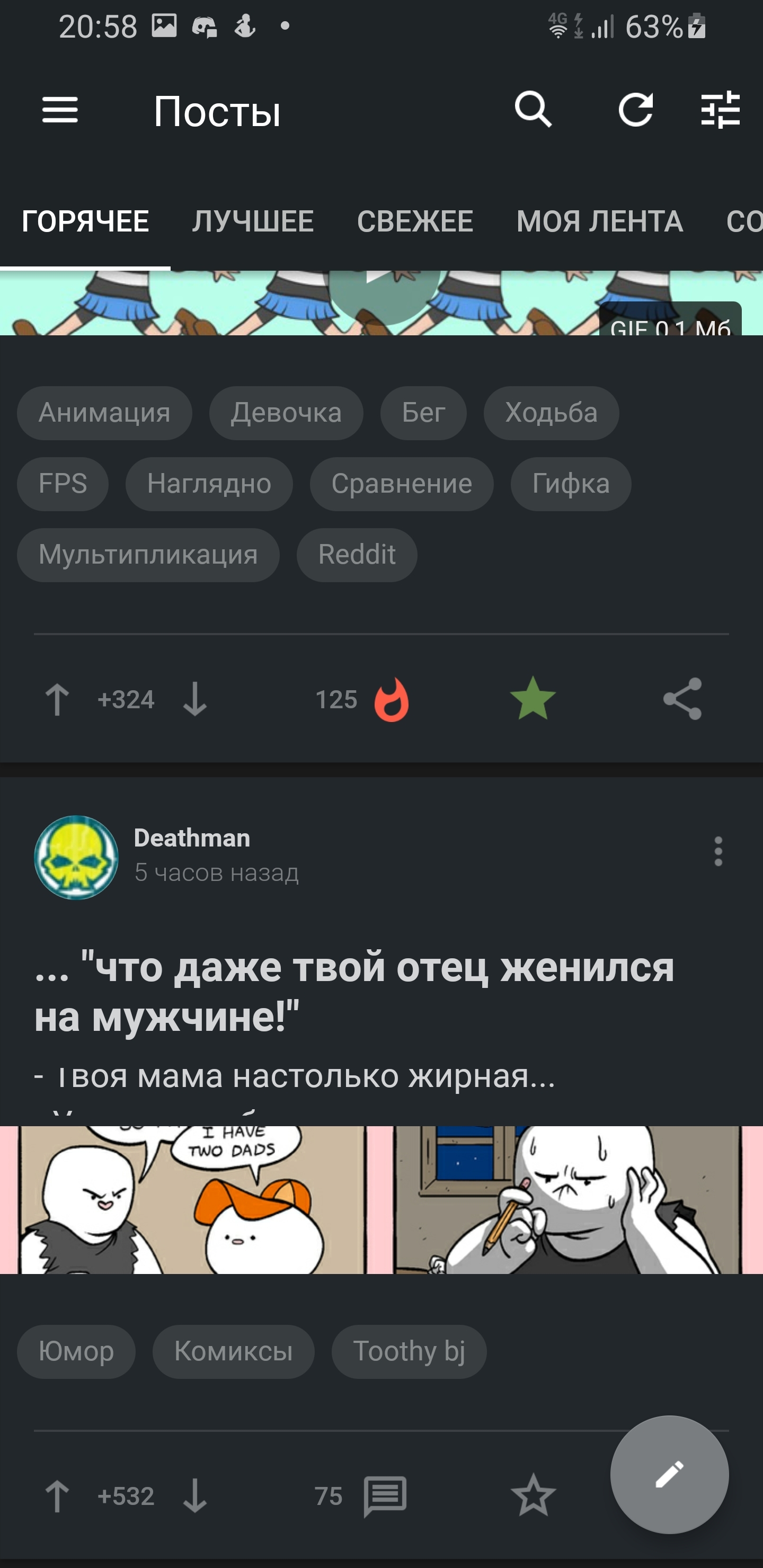Switch to the Свежее tab
This screenshot has height=1568, width=763.
pyautogui.click(x=415, y=221)
